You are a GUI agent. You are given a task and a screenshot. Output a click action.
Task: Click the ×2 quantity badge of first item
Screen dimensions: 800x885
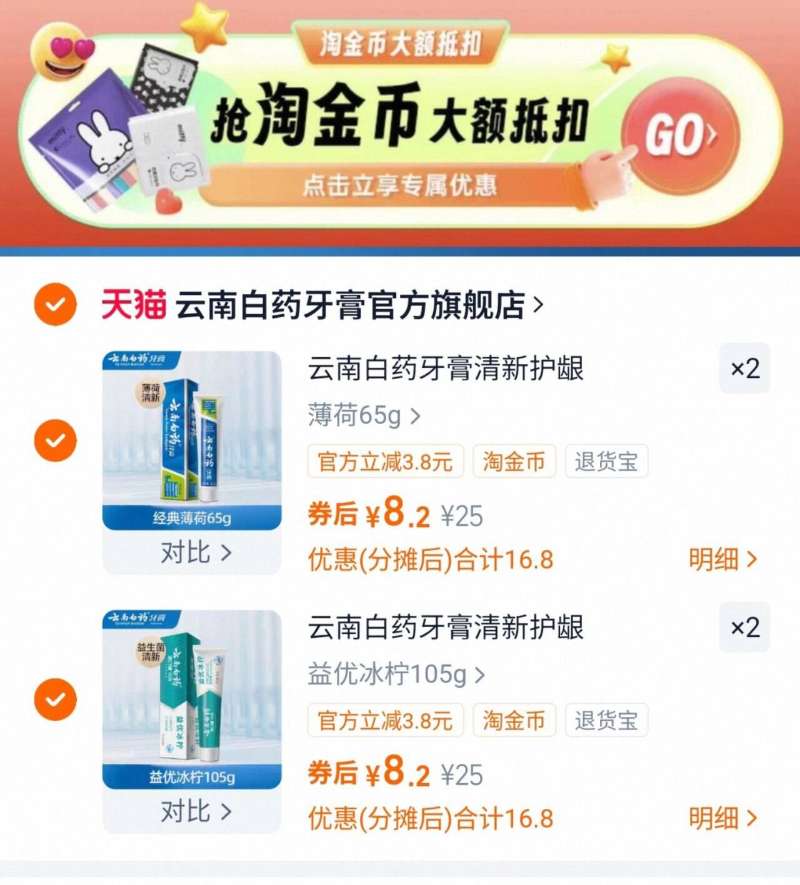(x=743, y=370)
